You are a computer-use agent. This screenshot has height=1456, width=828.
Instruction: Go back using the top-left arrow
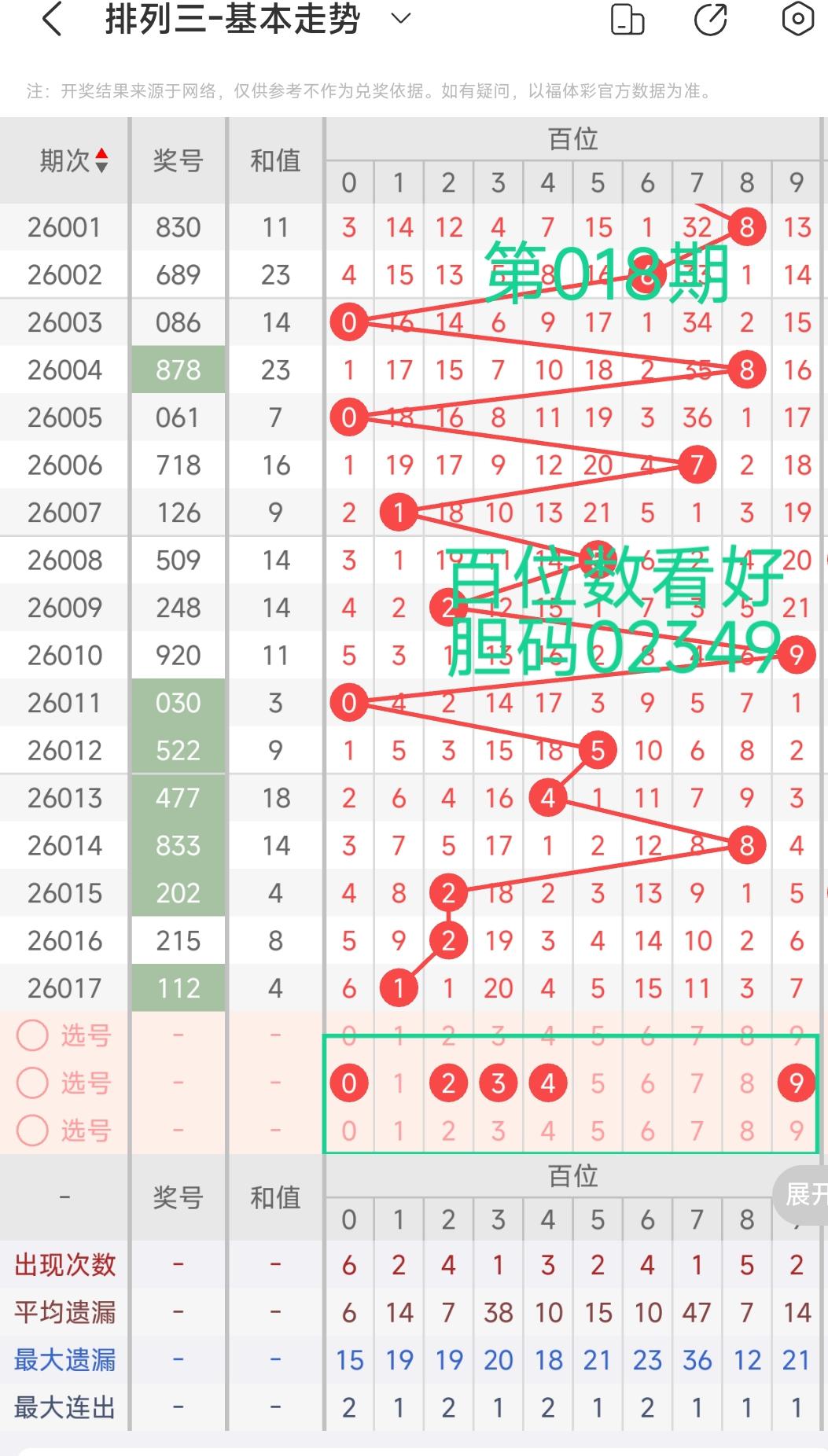(52, 20)
